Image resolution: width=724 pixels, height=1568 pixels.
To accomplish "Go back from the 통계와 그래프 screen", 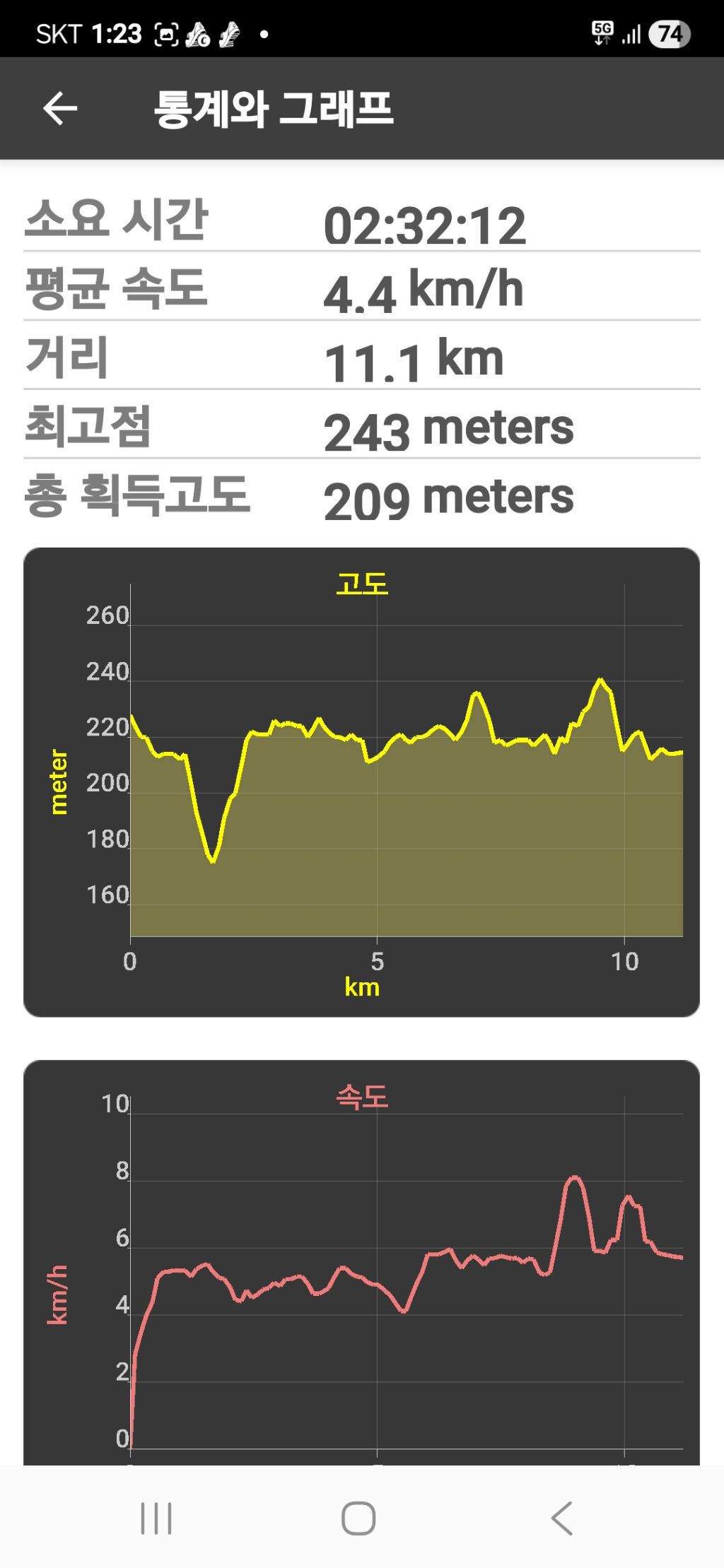I will click(60, 109).
